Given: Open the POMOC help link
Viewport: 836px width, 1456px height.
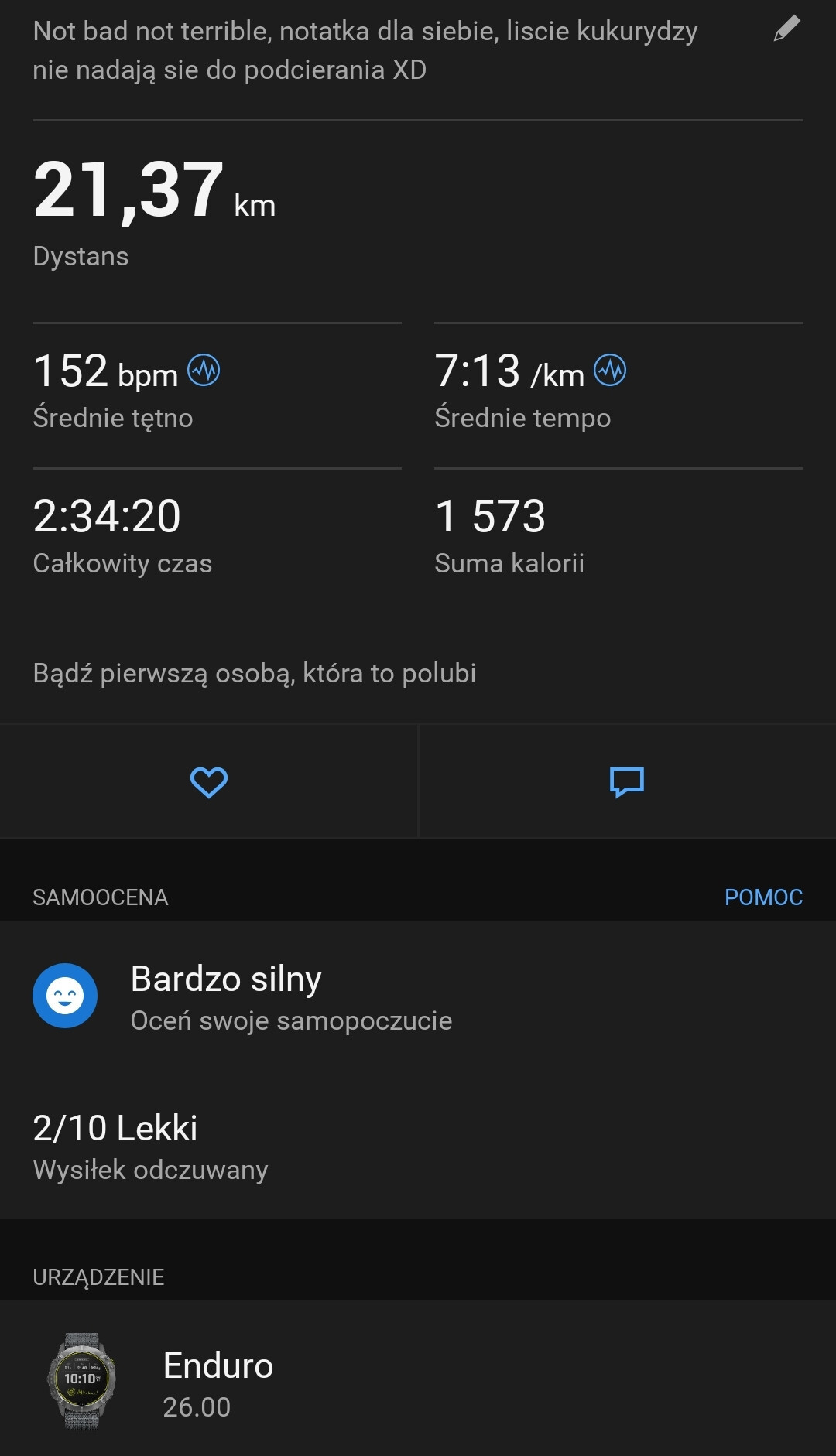Looking at the screenshot, I should 763,897.
